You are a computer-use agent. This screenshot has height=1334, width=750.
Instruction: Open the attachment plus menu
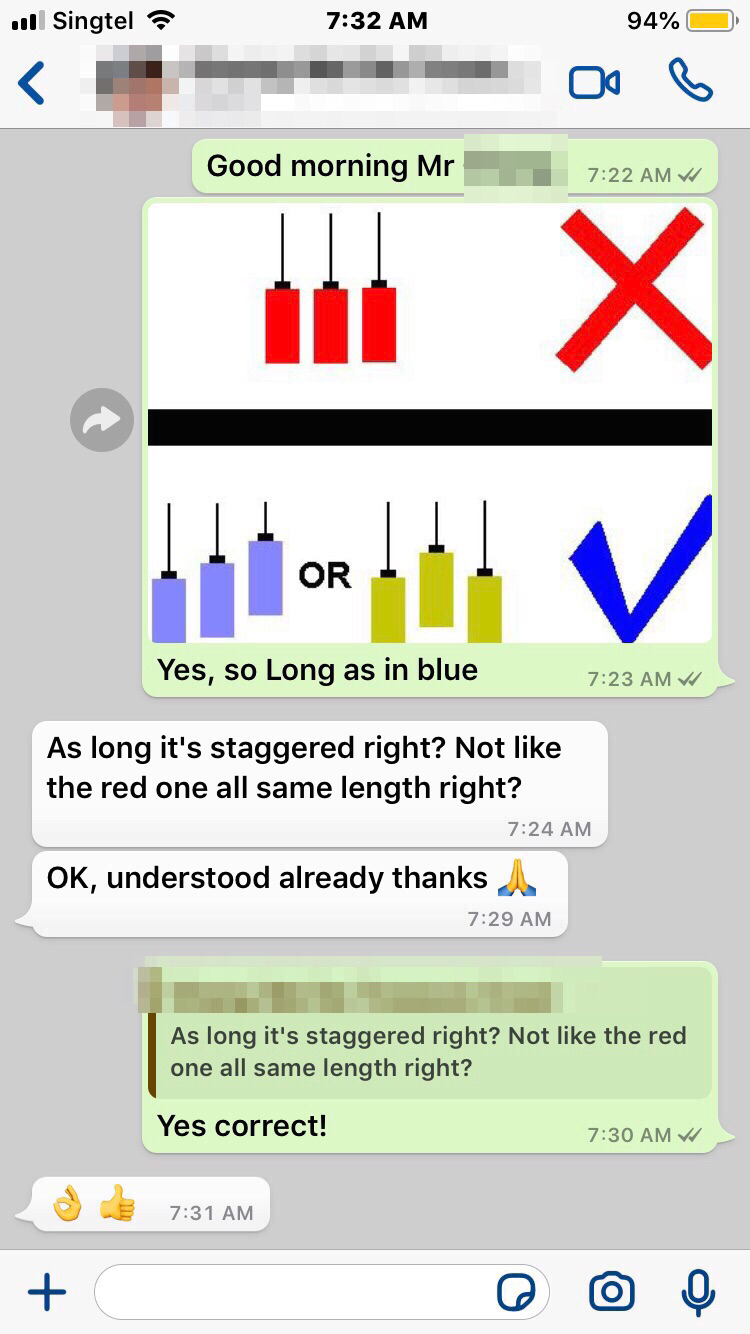tap(47, 1293)
